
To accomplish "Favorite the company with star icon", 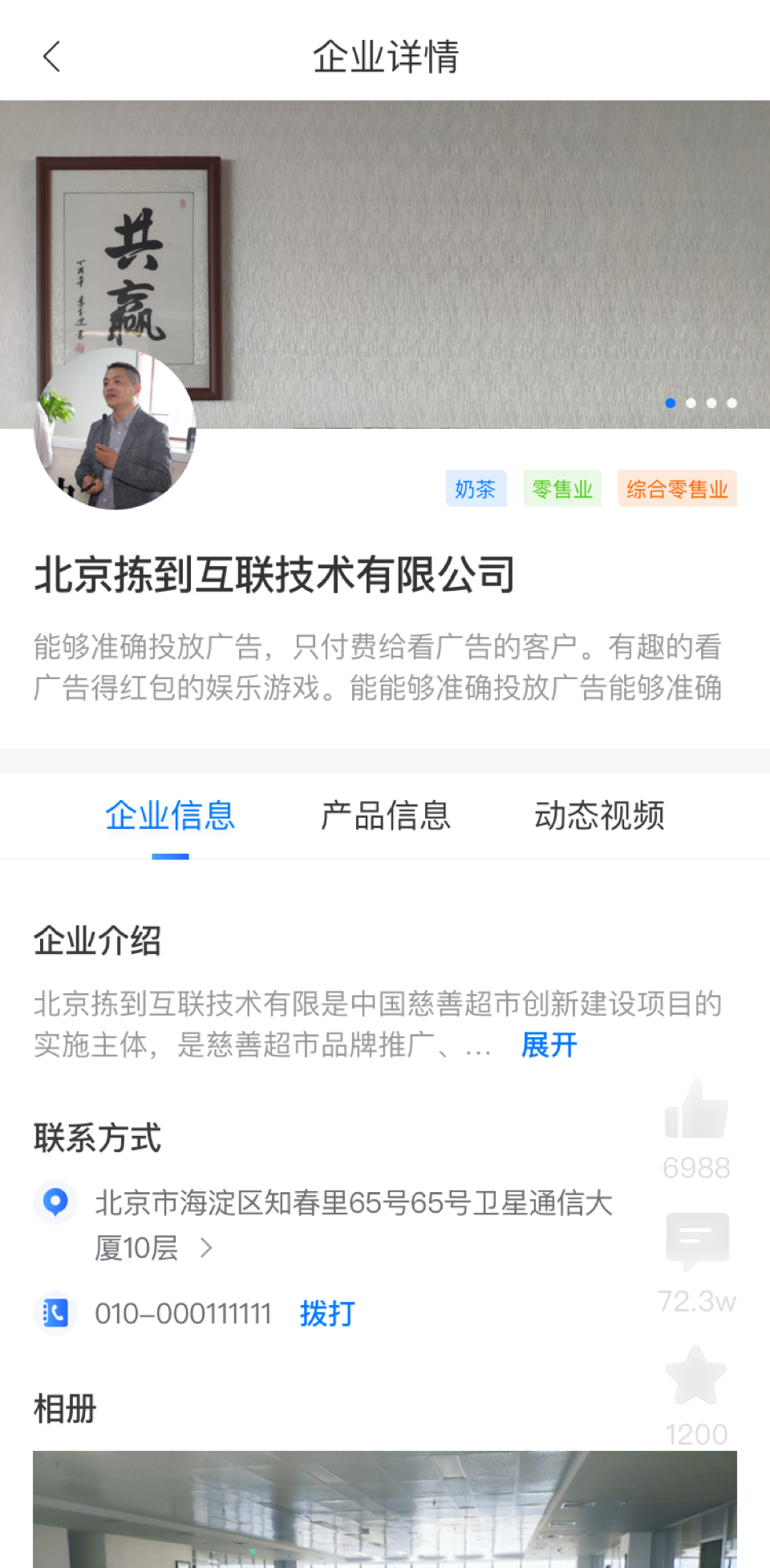I will pyautogui.click(x=696, y=1375).
